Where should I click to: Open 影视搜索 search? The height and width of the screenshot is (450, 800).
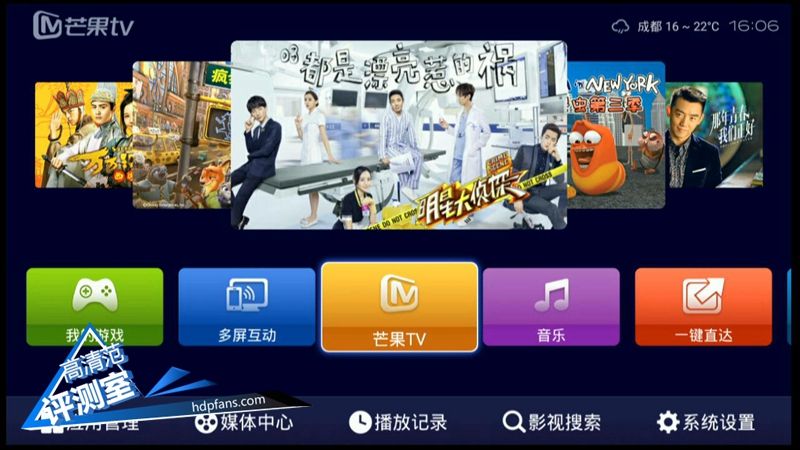click(552, 422)
